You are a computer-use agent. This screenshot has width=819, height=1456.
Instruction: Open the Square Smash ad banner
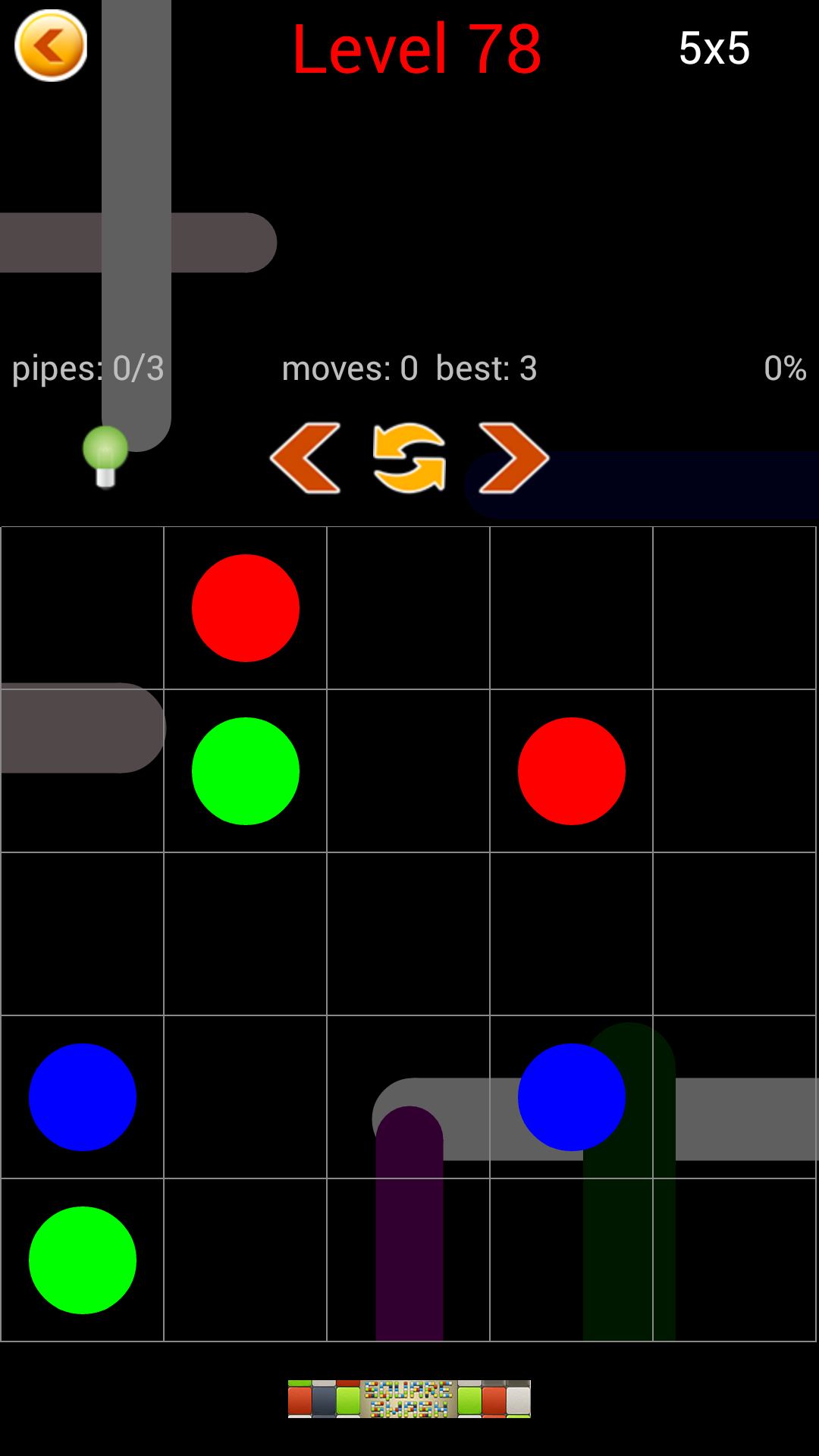pos(409,1398)
